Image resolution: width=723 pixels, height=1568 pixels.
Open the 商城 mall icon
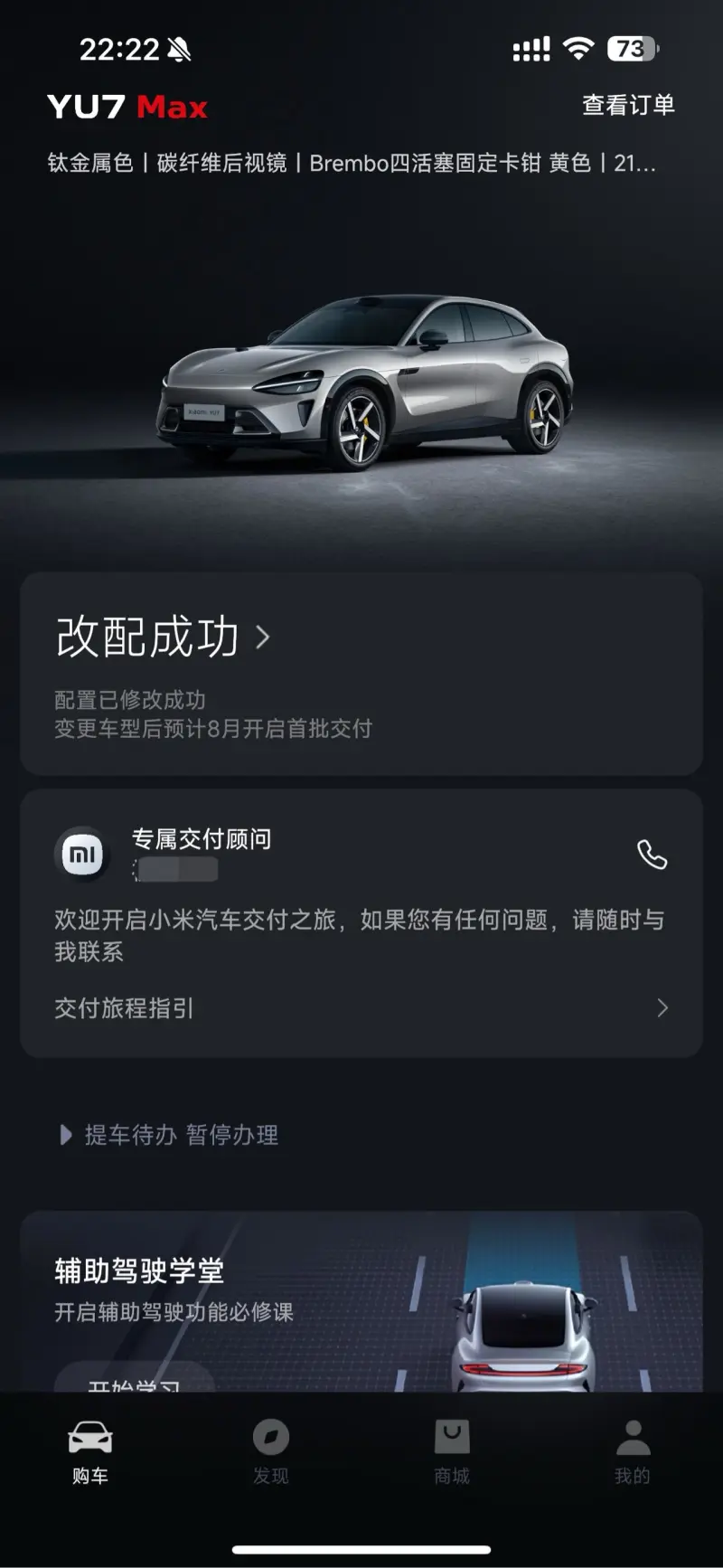pyautogui.click(x=451, y=1438)
